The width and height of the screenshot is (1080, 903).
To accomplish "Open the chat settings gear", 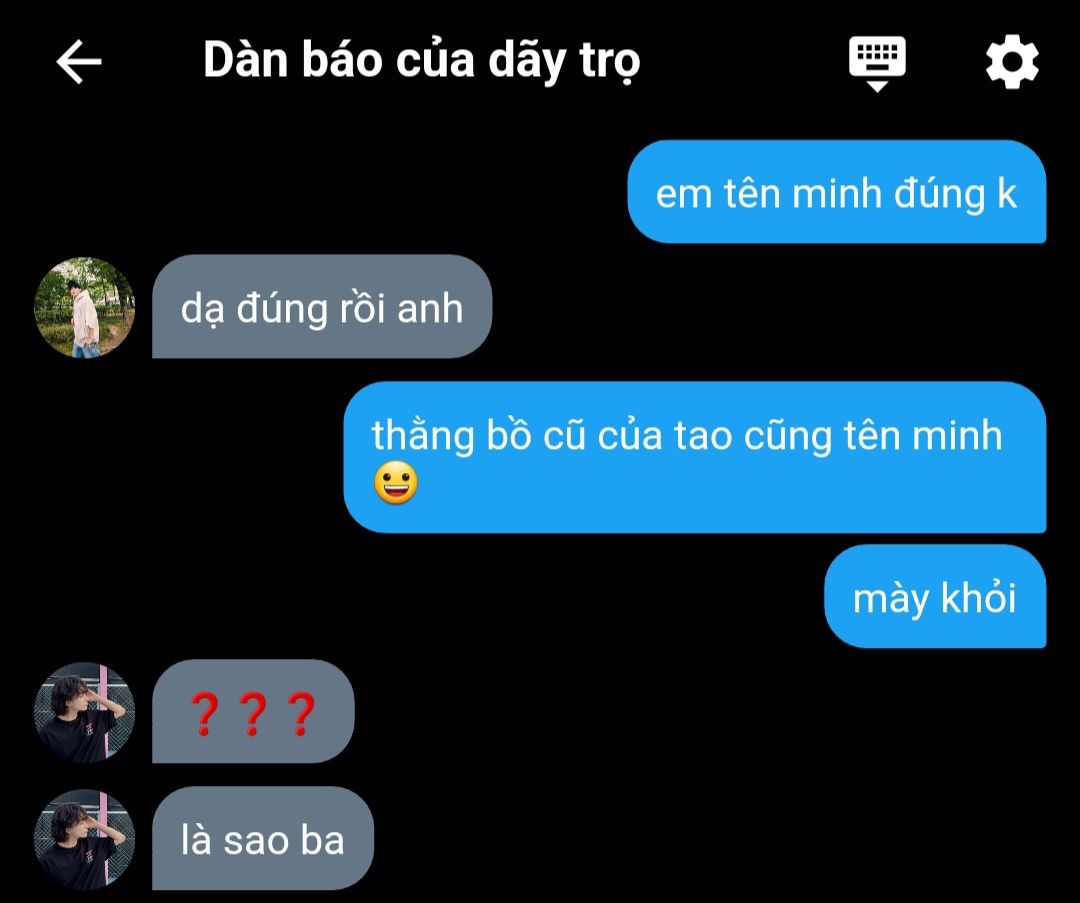I will pyautogui.click(x=1012, y=63).
